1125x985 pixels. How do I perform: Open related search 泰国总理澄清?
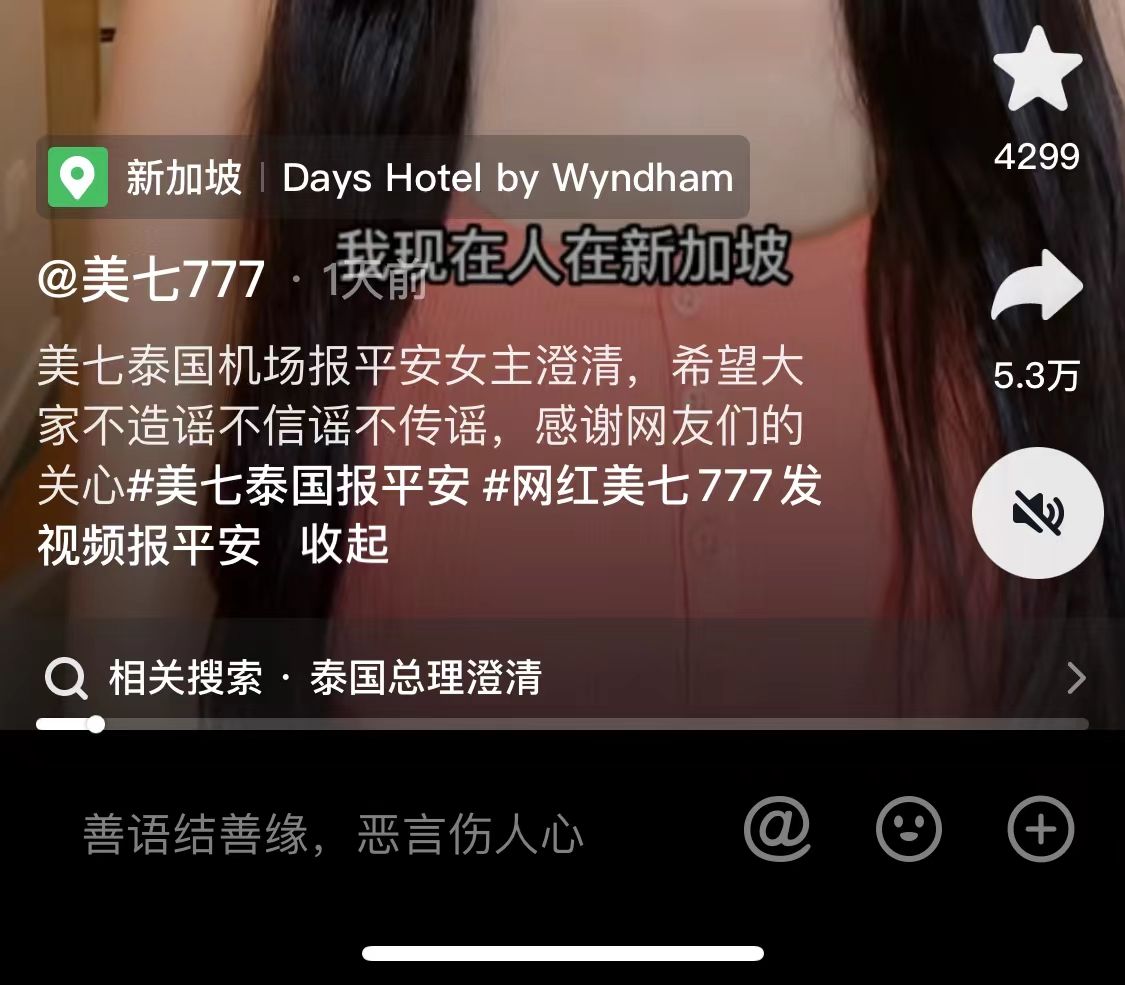[x=425, y=678]
